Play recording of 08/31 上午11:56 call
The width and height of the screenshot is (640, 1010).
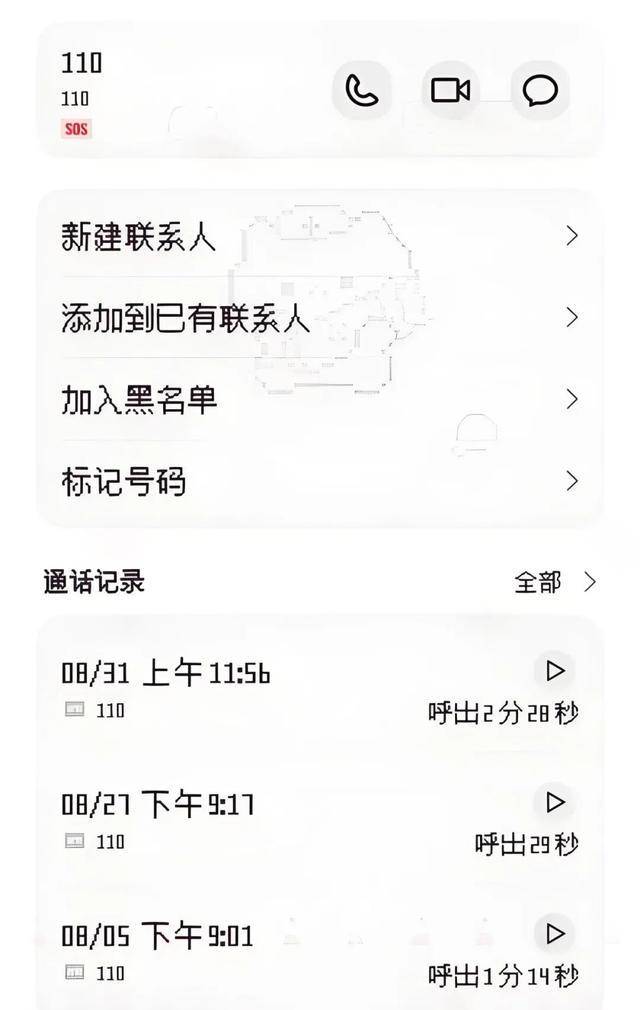click(554, 670)
